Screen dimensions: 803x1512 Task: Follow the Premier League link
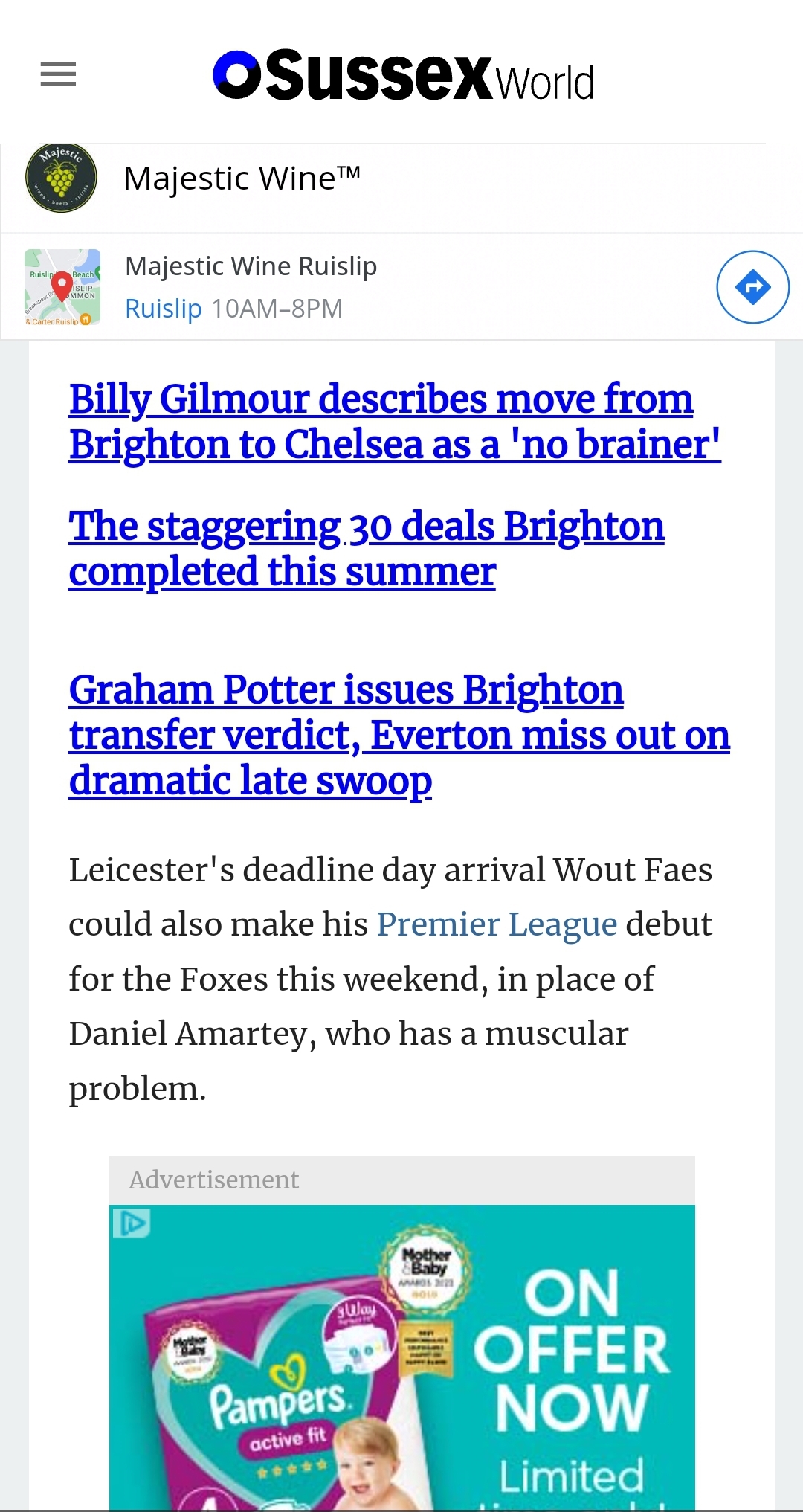pos(497,924)
